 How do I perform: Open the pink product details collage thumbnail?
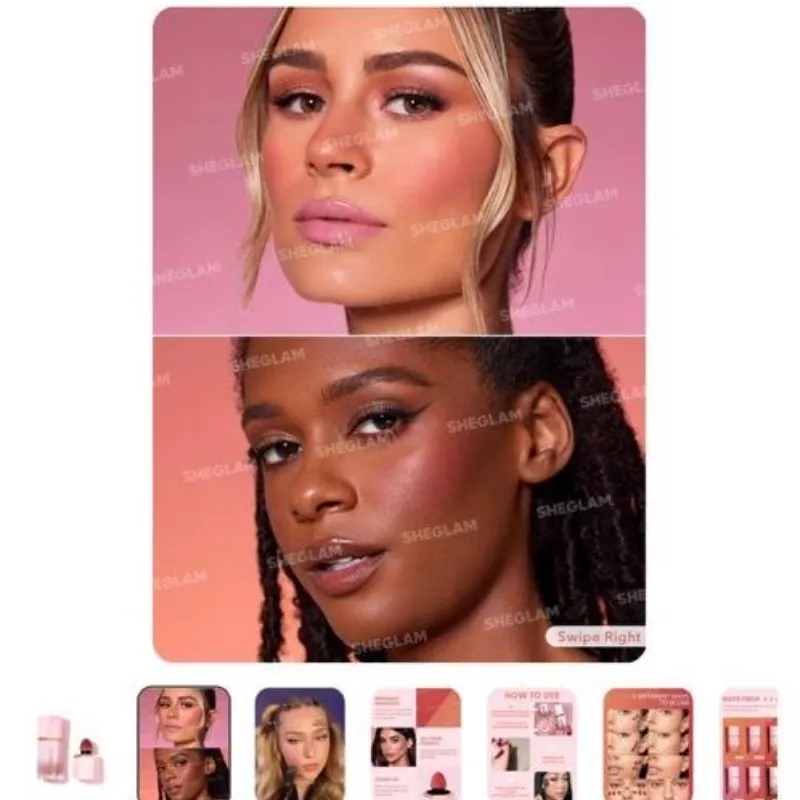coord(416,743)
